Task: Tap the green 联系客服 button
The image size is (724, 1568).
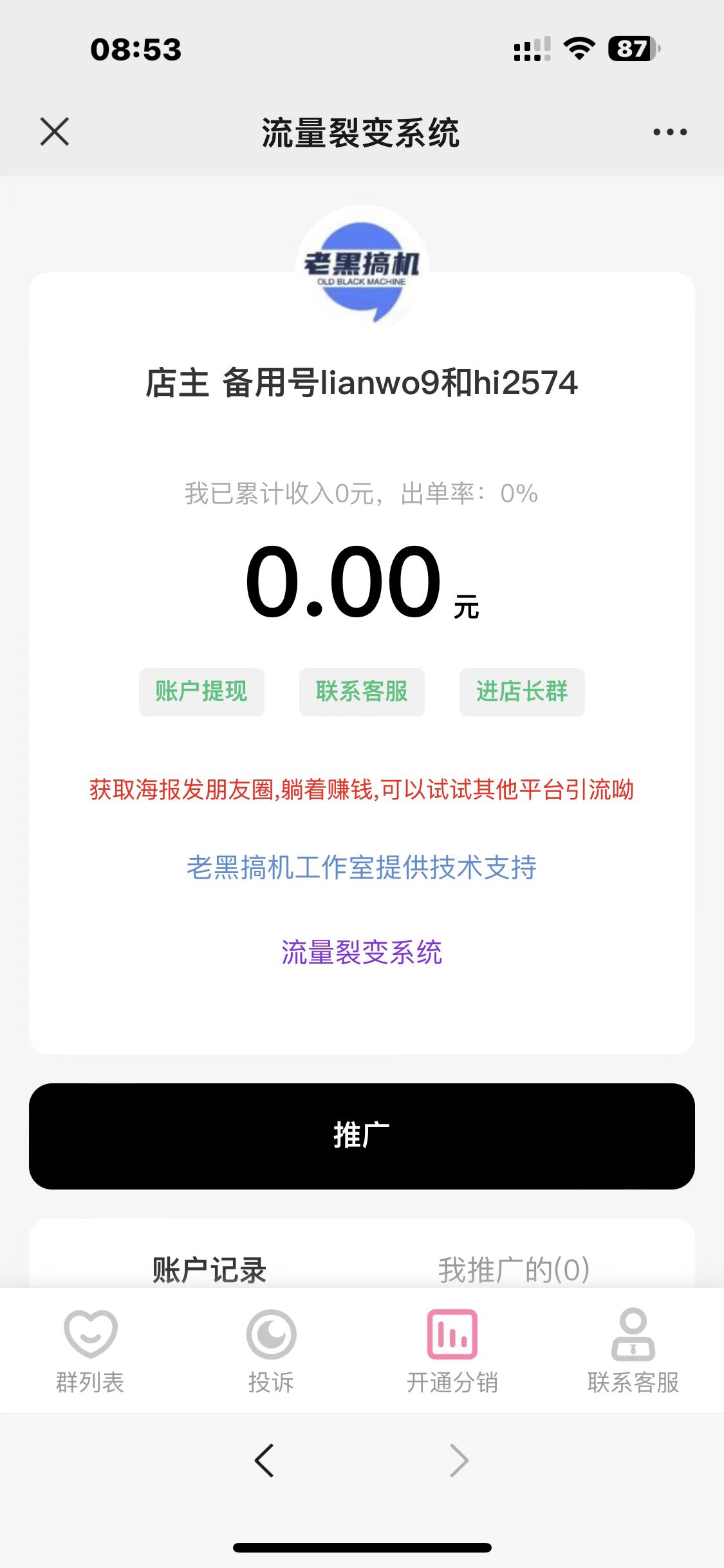Action: tap(362, 692)
